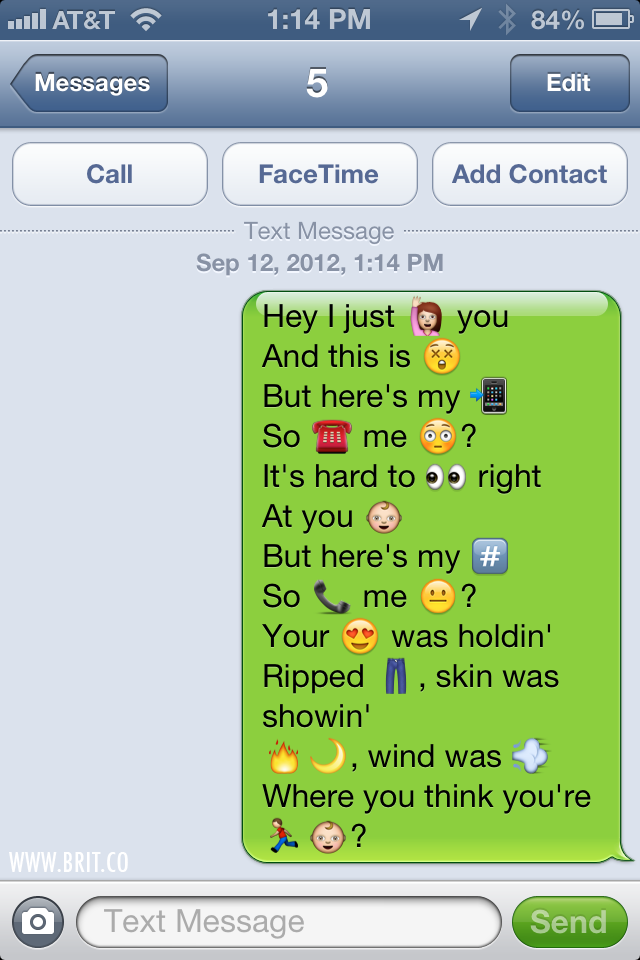Send the message
640x960 pixels.
point(568,921)
